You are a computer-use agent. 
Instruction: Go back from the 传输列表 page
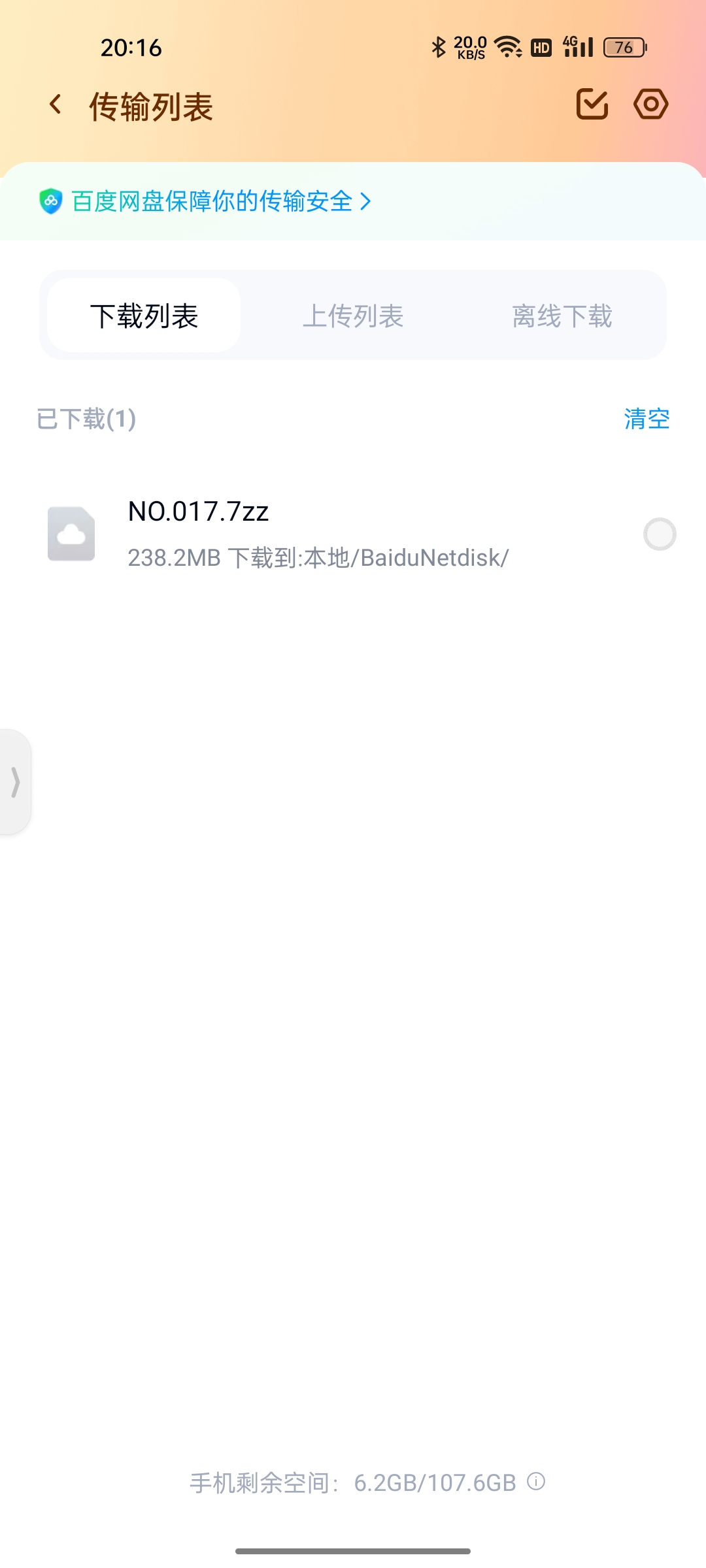coord(56,105)
